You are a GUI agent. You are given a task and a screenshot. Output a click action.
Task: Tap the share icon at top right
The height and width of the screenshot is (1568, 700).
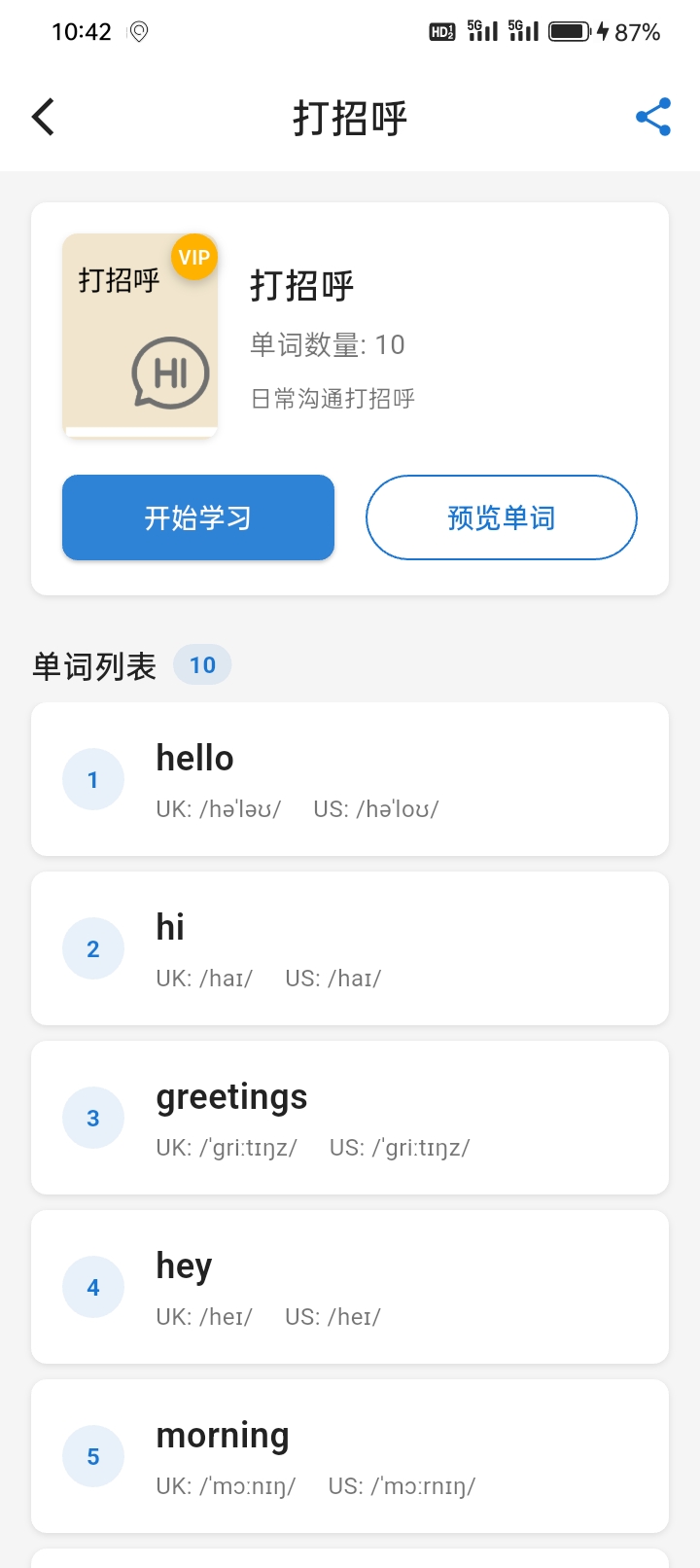(x=652, y=116)
